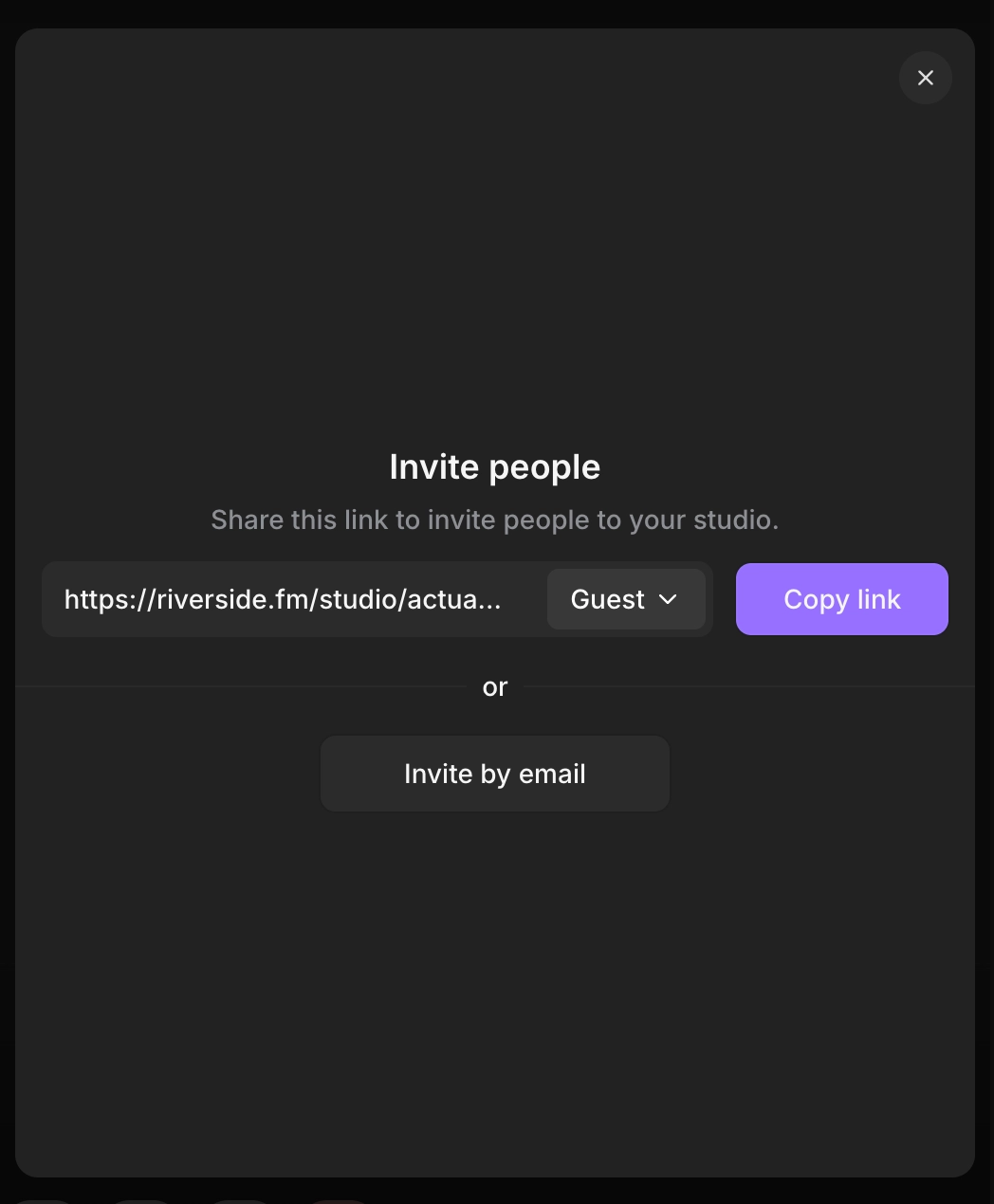The width and height of the screenshot is (994, 1204).
Task: Click the X icon to dismiss the dialog
Action: (x=926, y=78)
